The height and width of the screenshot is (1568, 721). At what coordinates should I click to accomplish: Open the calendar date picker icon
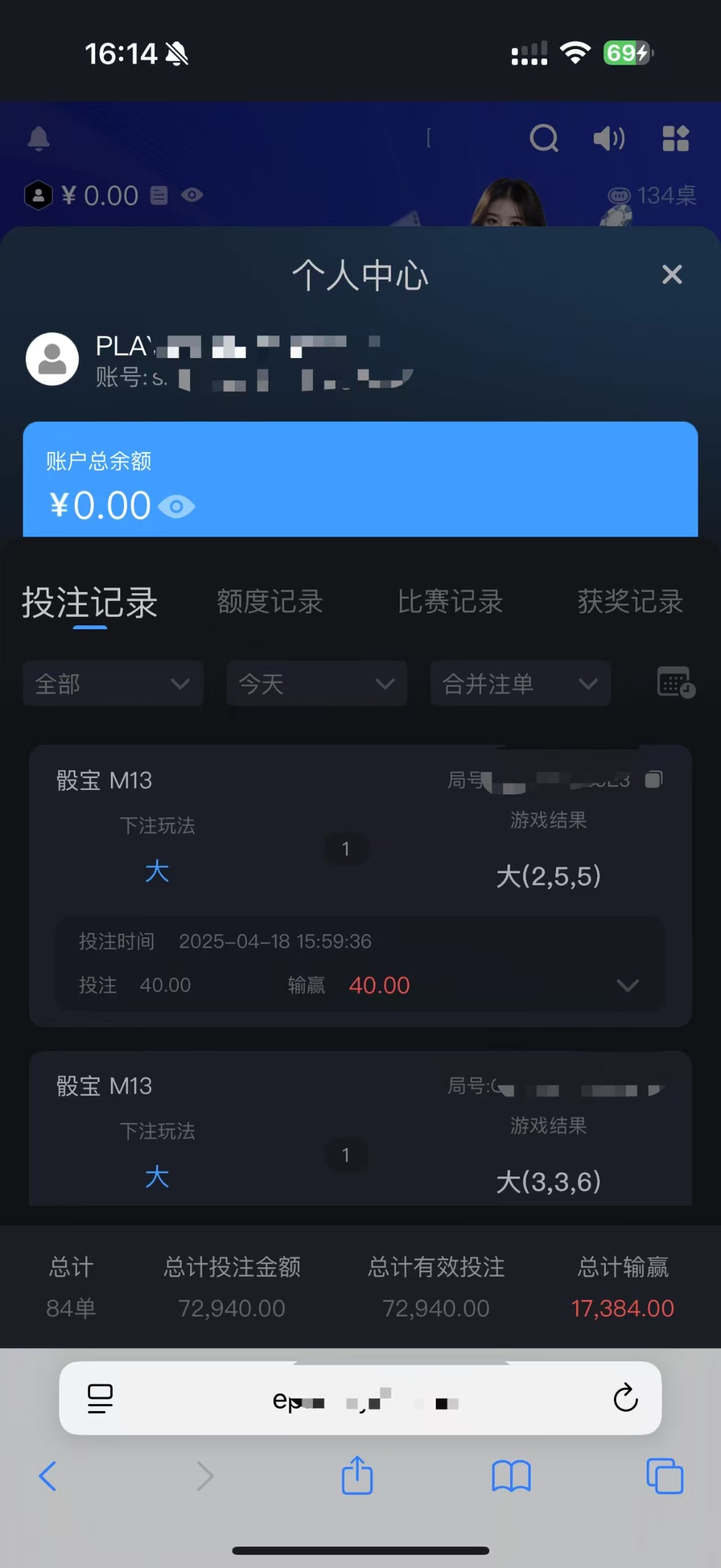(675, 682)
